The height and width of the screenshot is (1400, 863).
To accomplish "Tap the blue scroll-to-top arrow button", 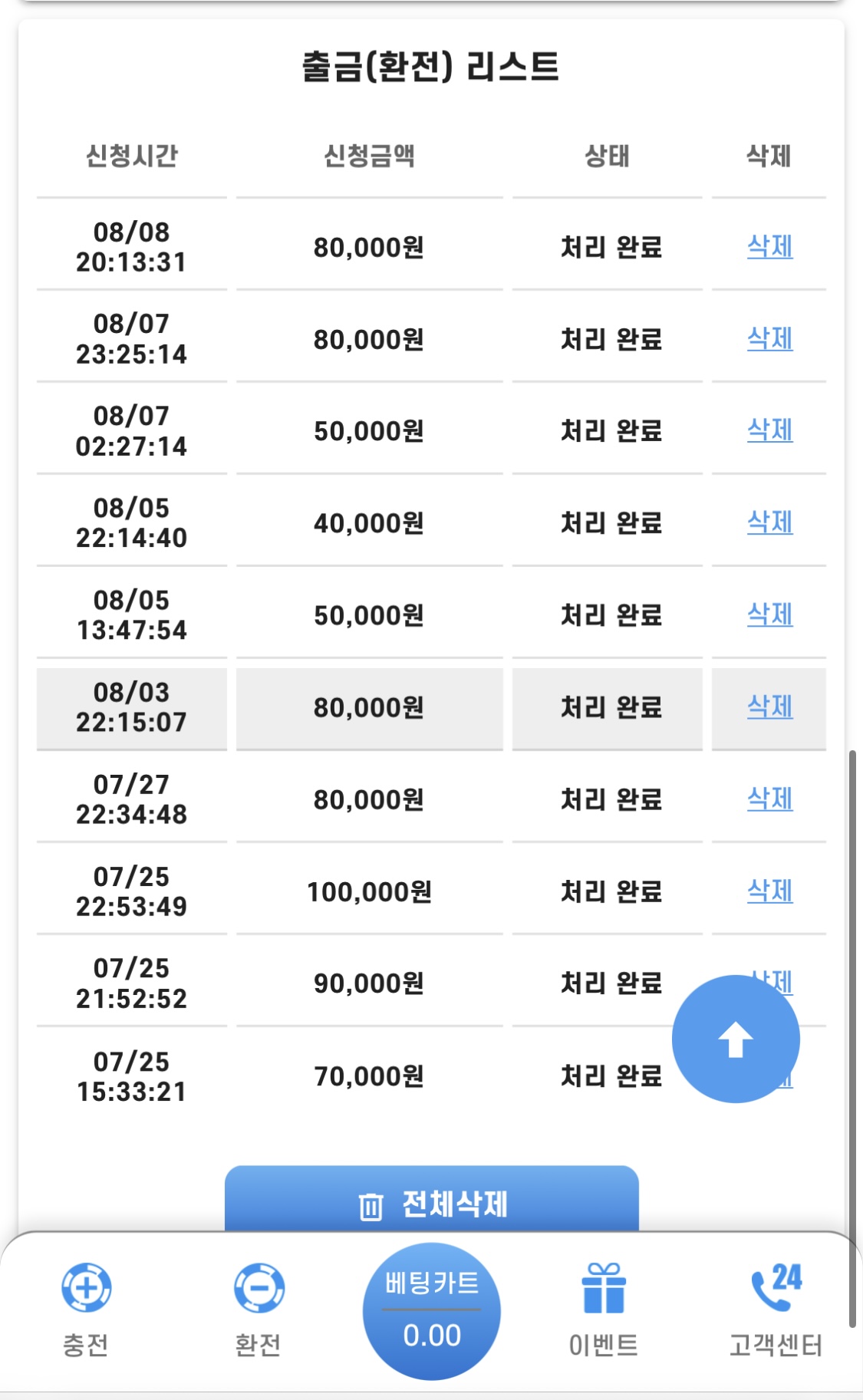I will tap(736, 1039).
